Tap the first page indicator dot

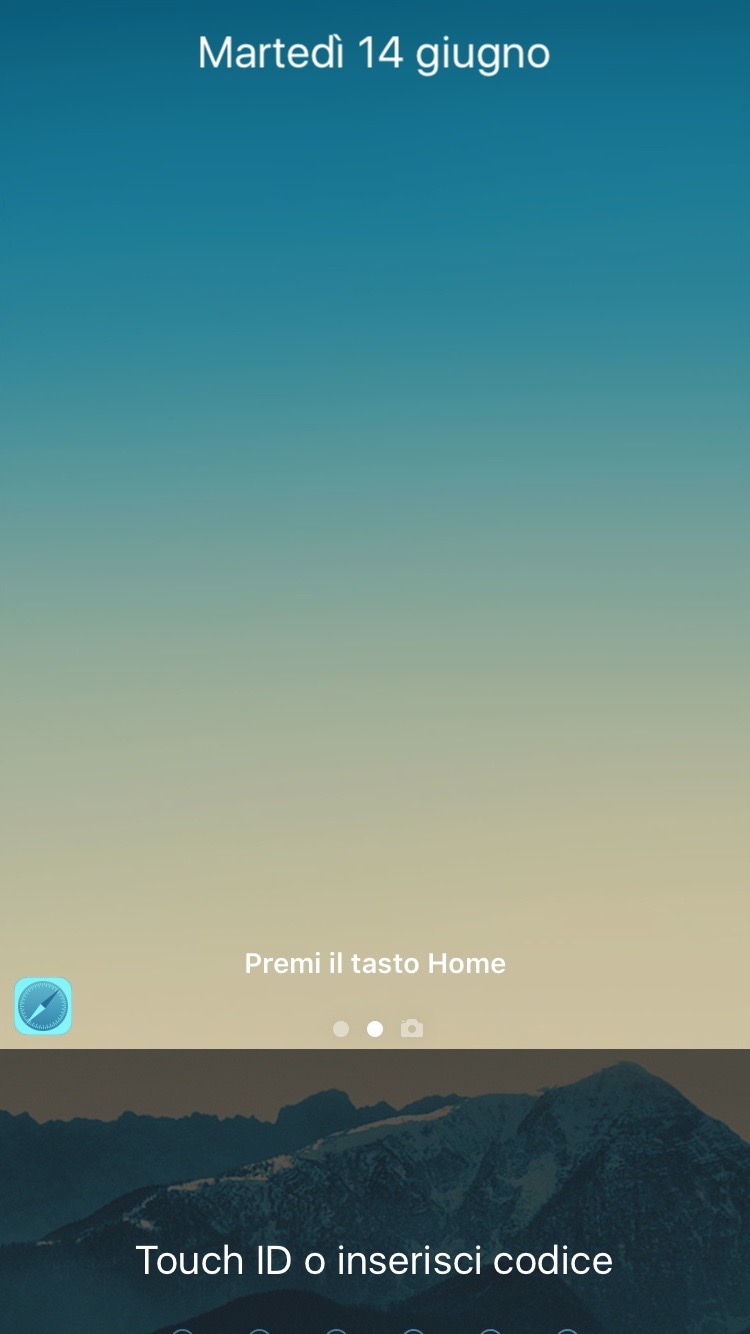(x=341, y=1029)
